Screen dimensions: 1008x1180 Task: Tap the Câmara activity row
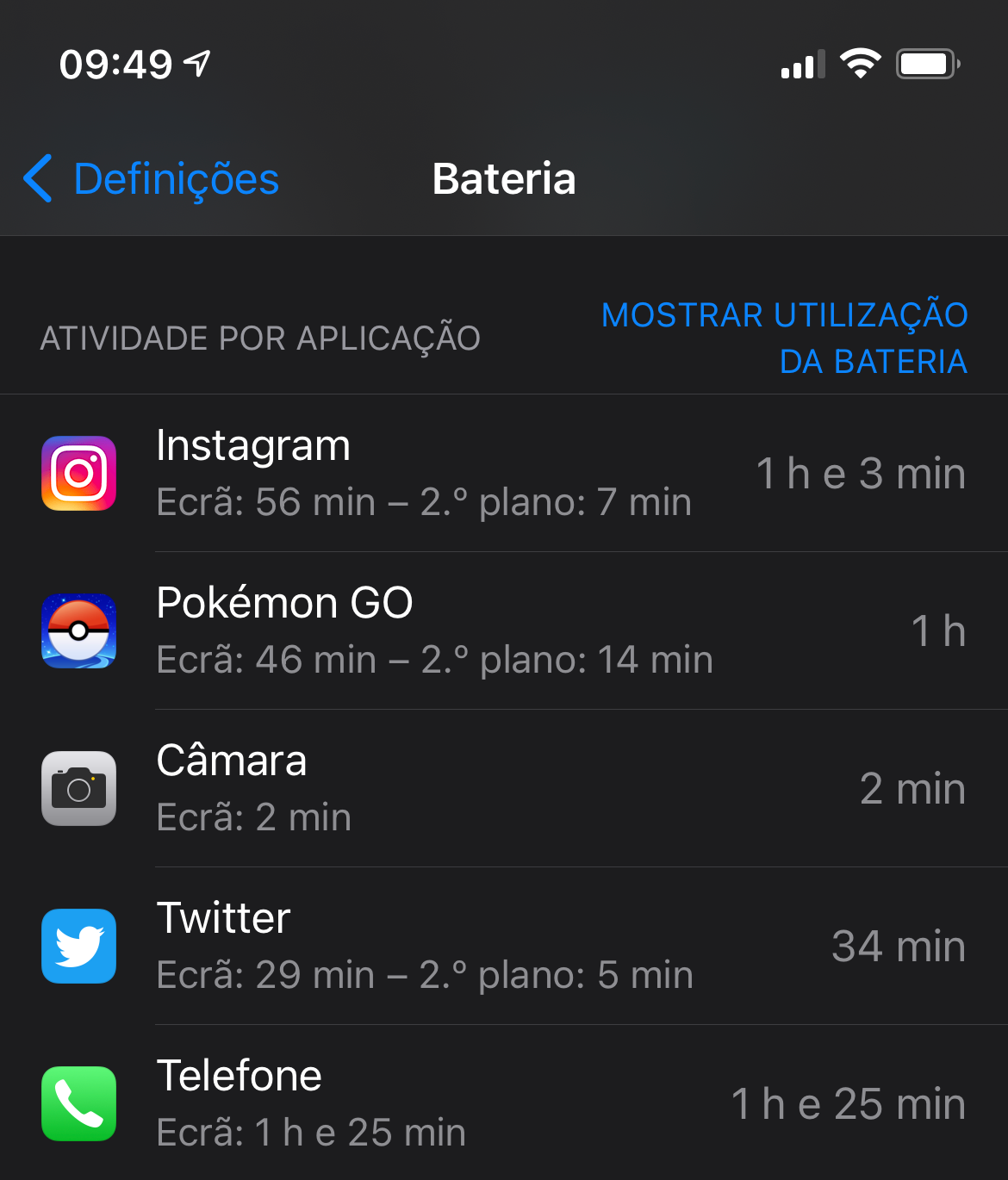(x=504, y=789)
